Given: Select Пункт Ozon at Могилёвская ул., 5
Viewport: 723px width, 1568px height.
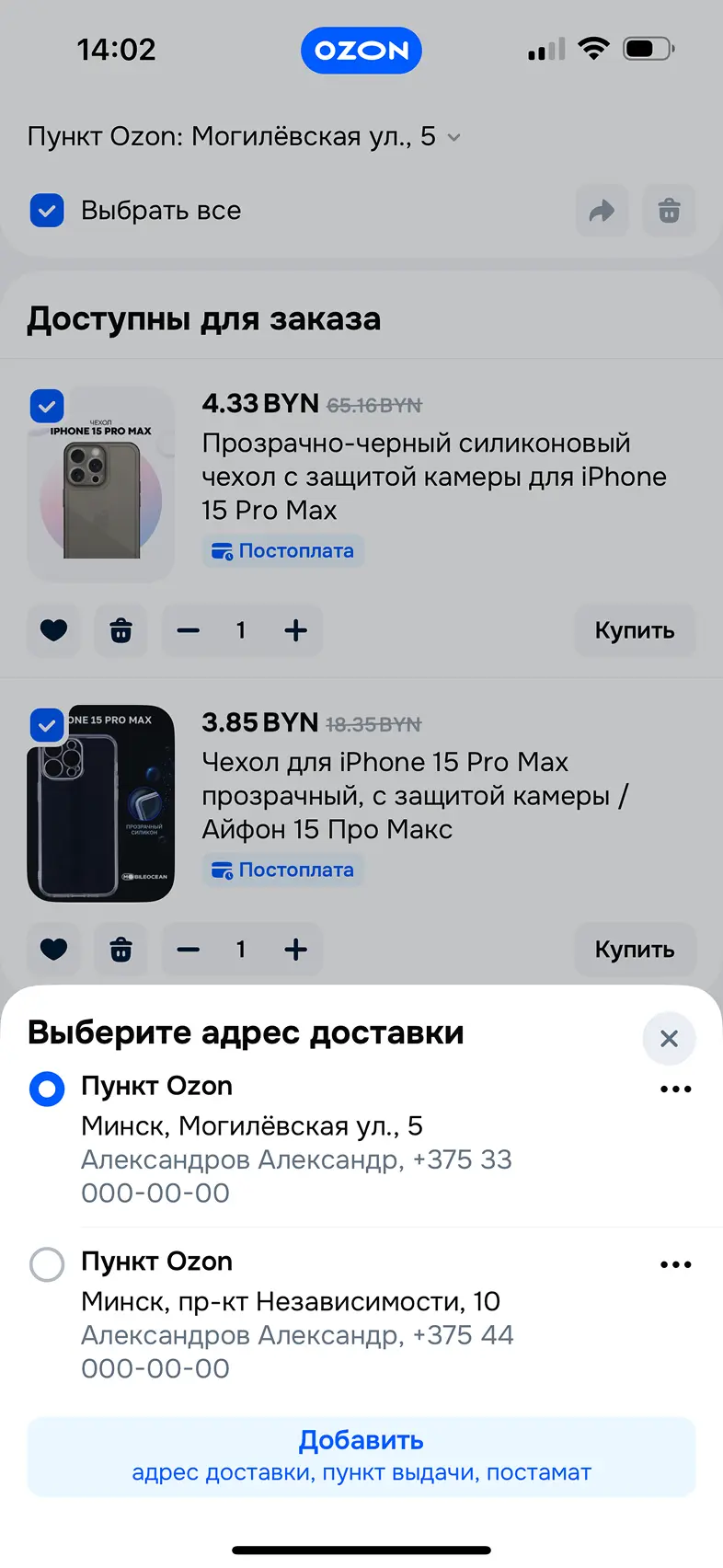Looking at the screenshot, I should (x=47, y=1089).
